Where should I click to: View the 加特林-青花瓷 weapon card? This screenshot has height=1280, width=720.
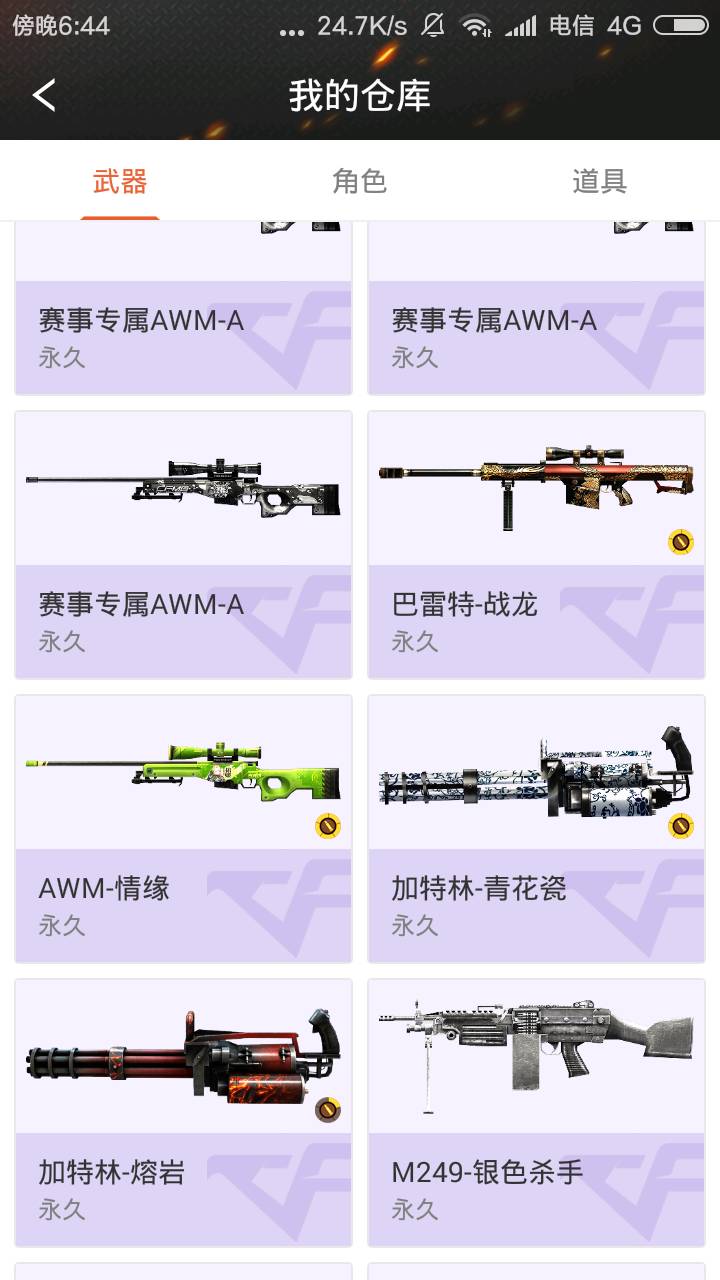tap(536, 829)
